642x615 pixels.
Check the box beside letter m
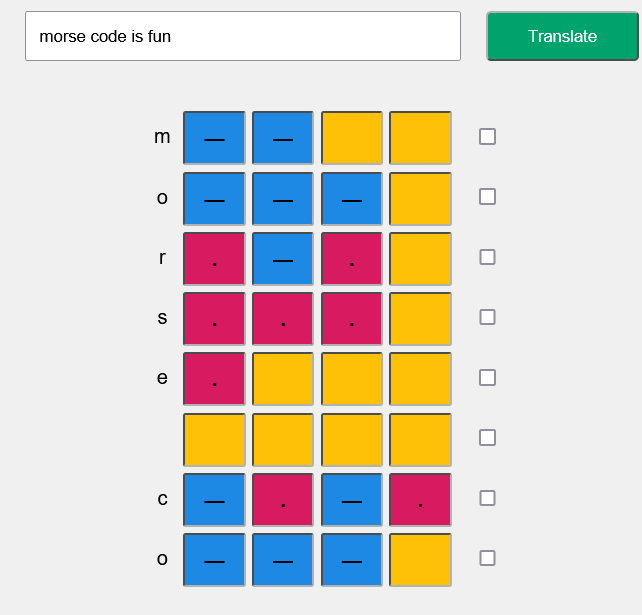(x=487, y=137)
